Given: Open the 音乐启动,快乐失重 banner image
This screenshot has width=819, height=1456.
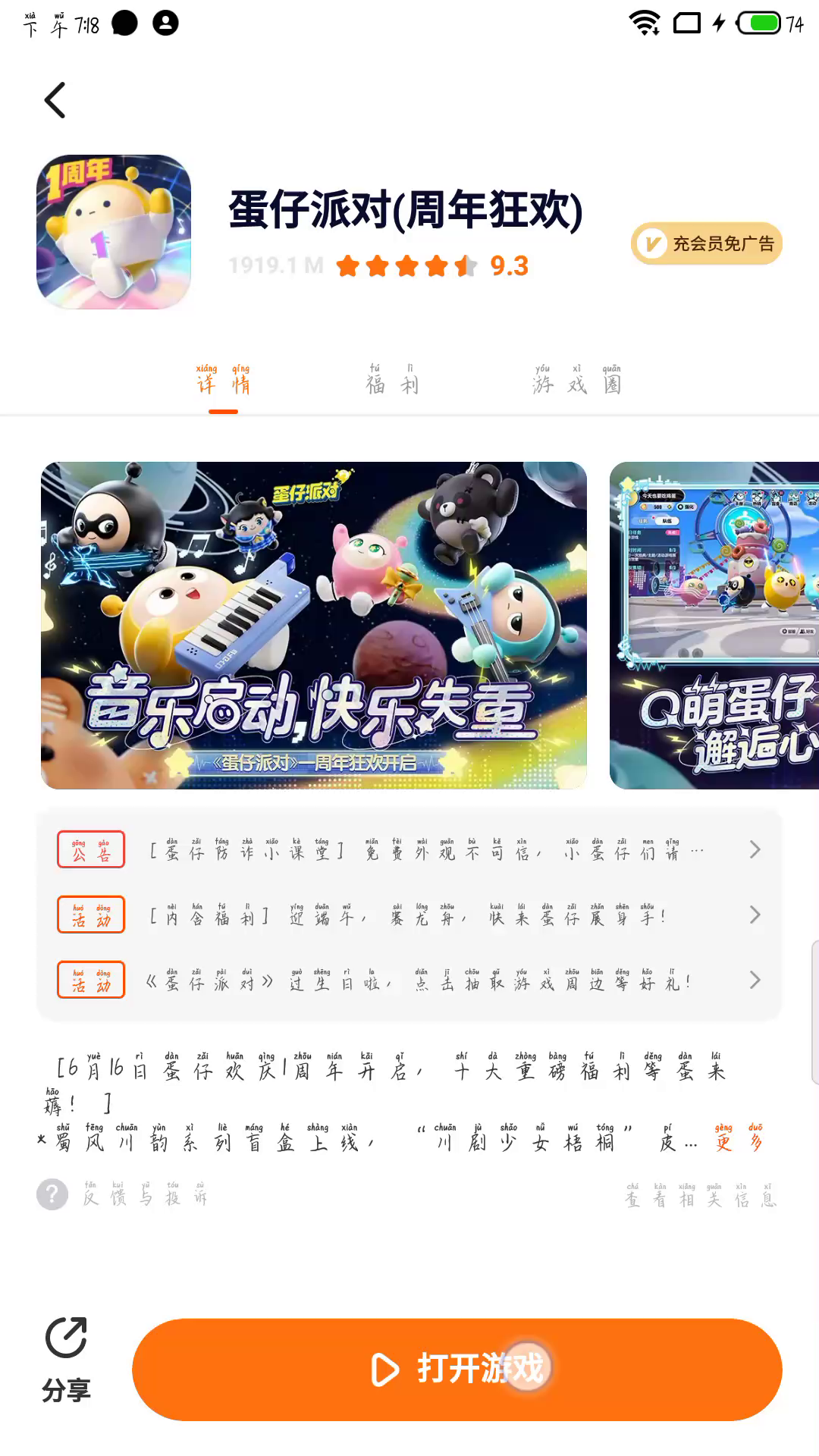Looking at the screenshot, I should (x=314, y=625).
